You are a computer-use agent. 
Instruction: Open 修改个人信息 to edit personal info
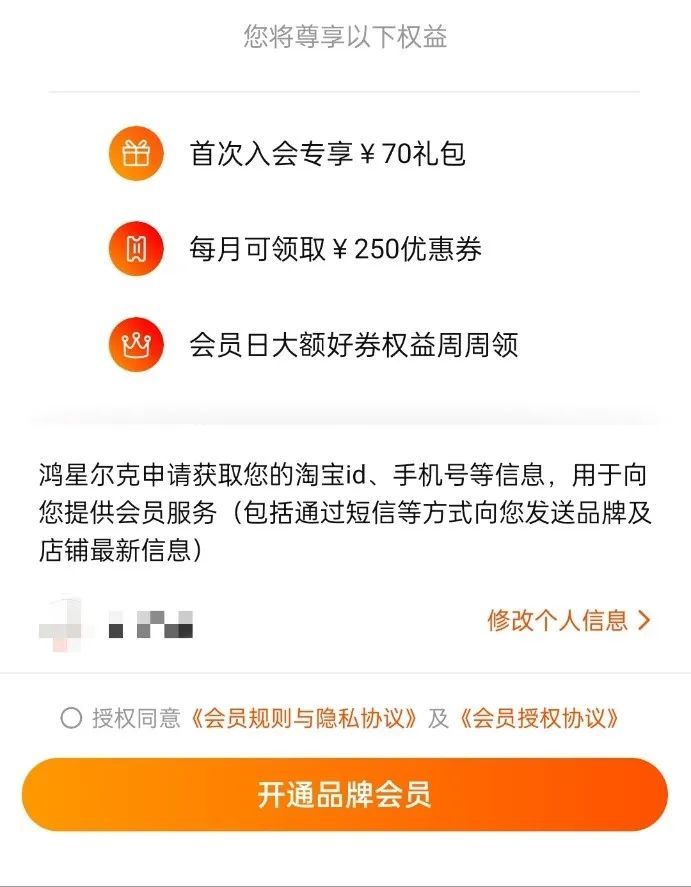click(567, 620)
